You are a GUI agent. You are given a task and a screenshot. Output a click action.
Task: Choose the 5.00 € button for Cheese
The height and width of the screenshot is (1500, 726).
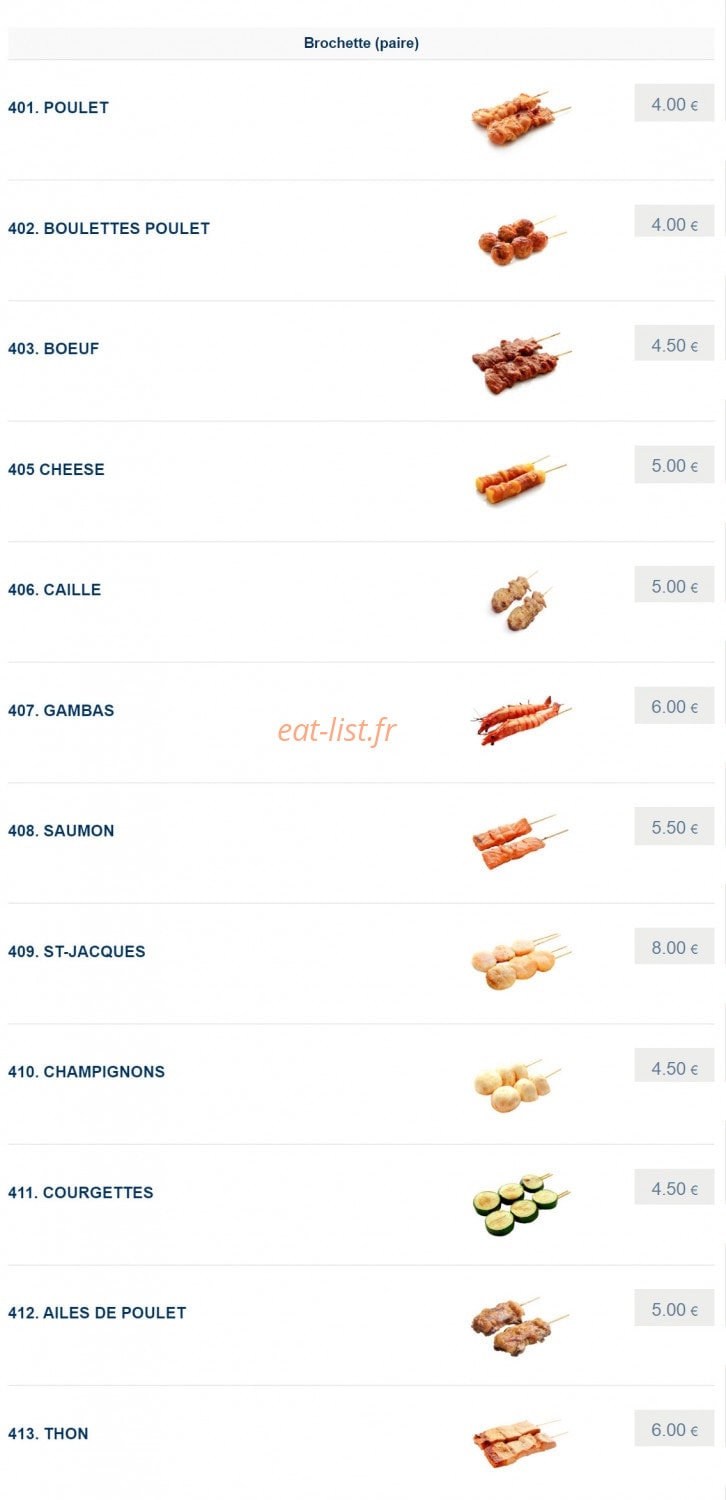point(674,465)
